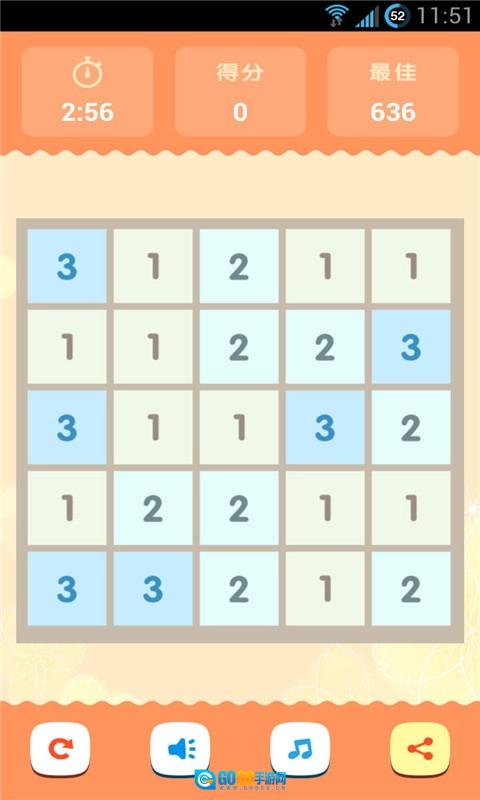Share the game via the yellow share button

point(420,748)
